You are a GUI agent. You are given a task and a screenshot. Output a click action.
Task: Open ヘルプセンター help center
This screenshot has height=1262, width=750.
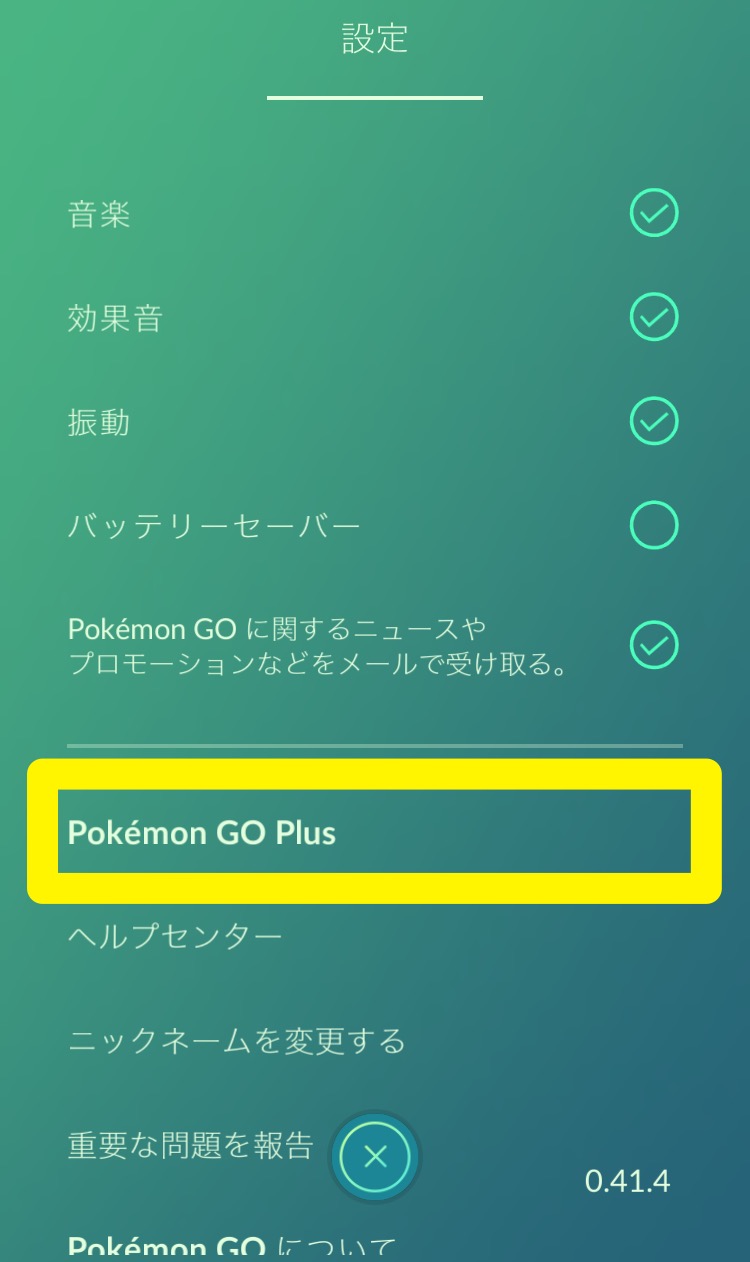pyautogui.click(x=175, y=937)
